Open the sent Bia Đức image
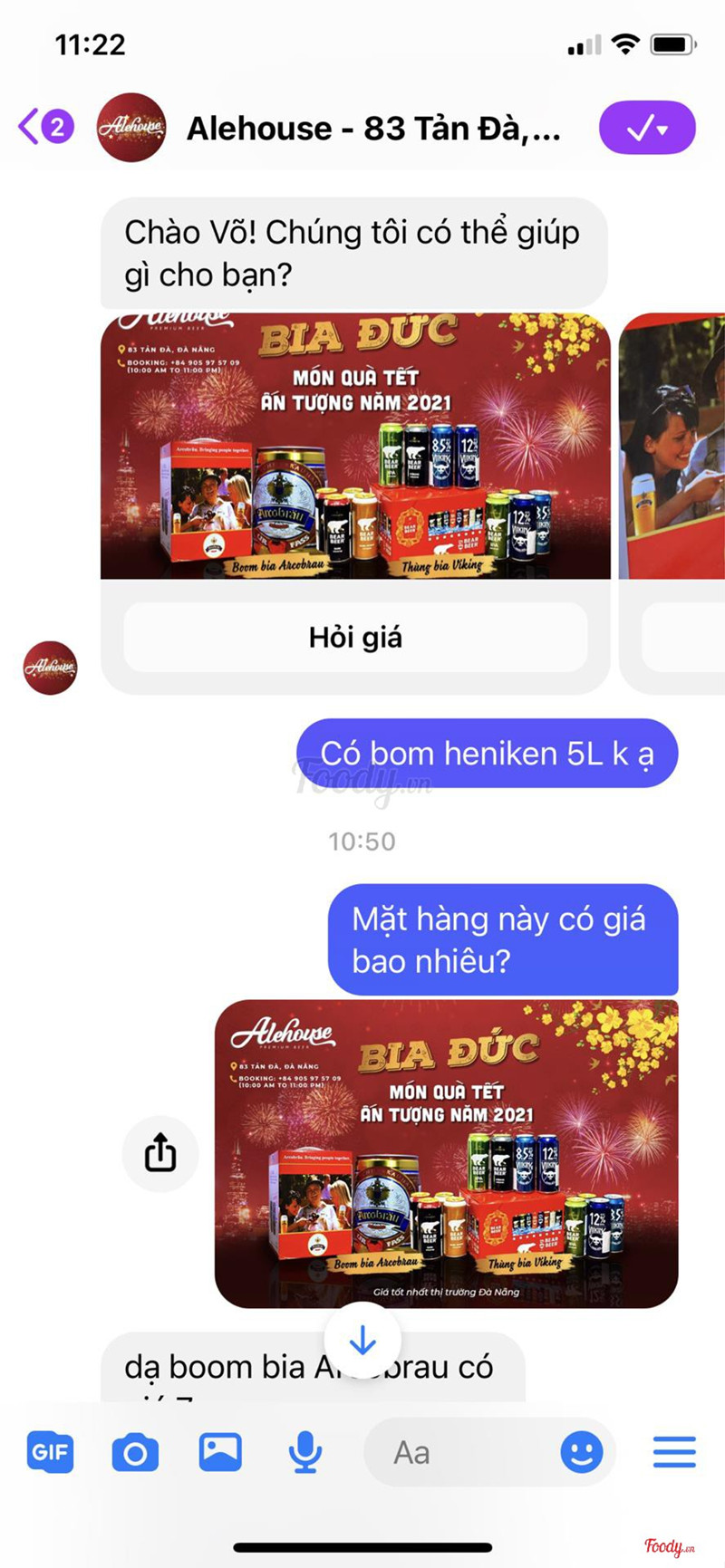This screenshot has height=1568, width=725. point(446,1153)
